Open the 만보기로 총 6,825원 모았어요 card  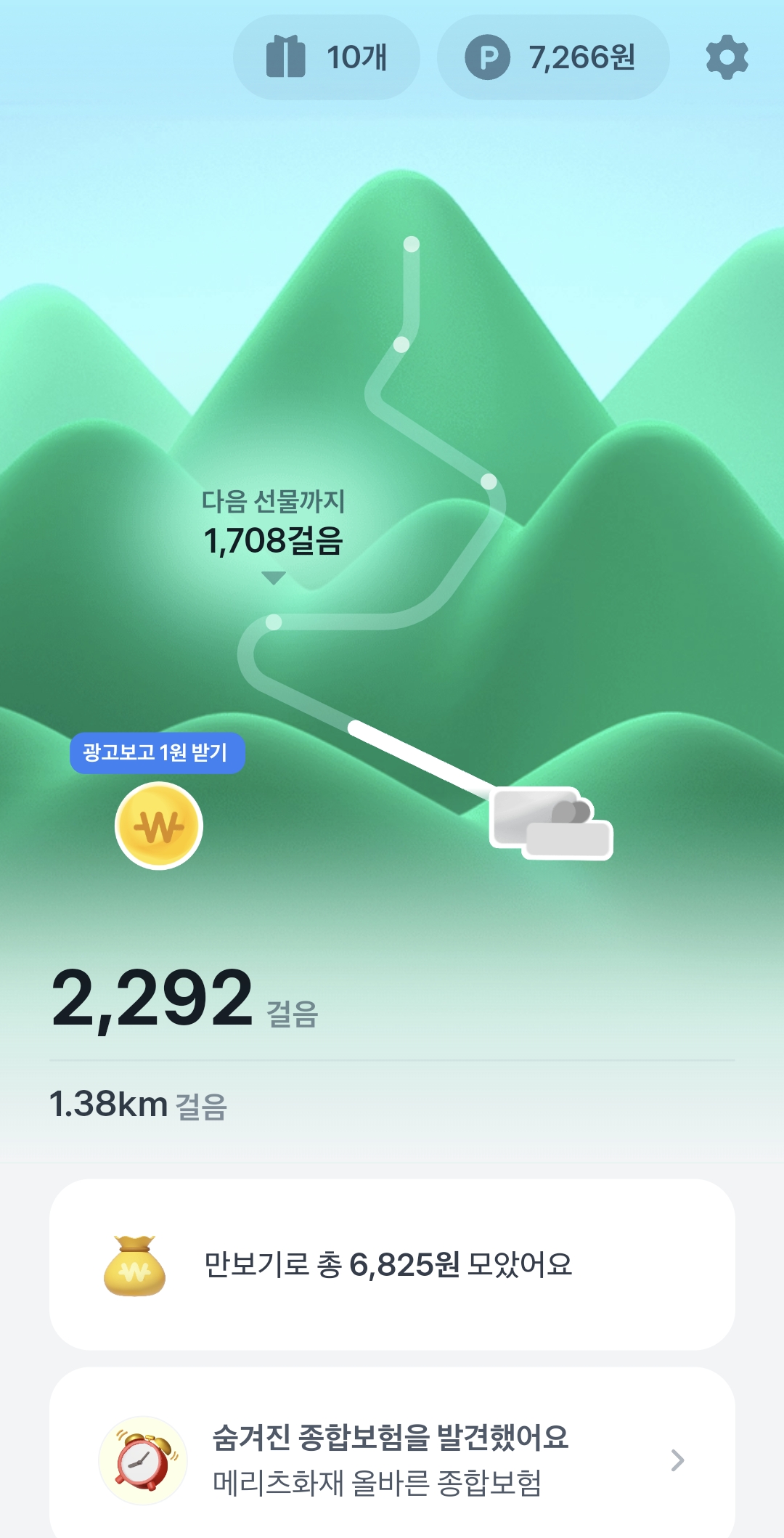pos(392,1265)
